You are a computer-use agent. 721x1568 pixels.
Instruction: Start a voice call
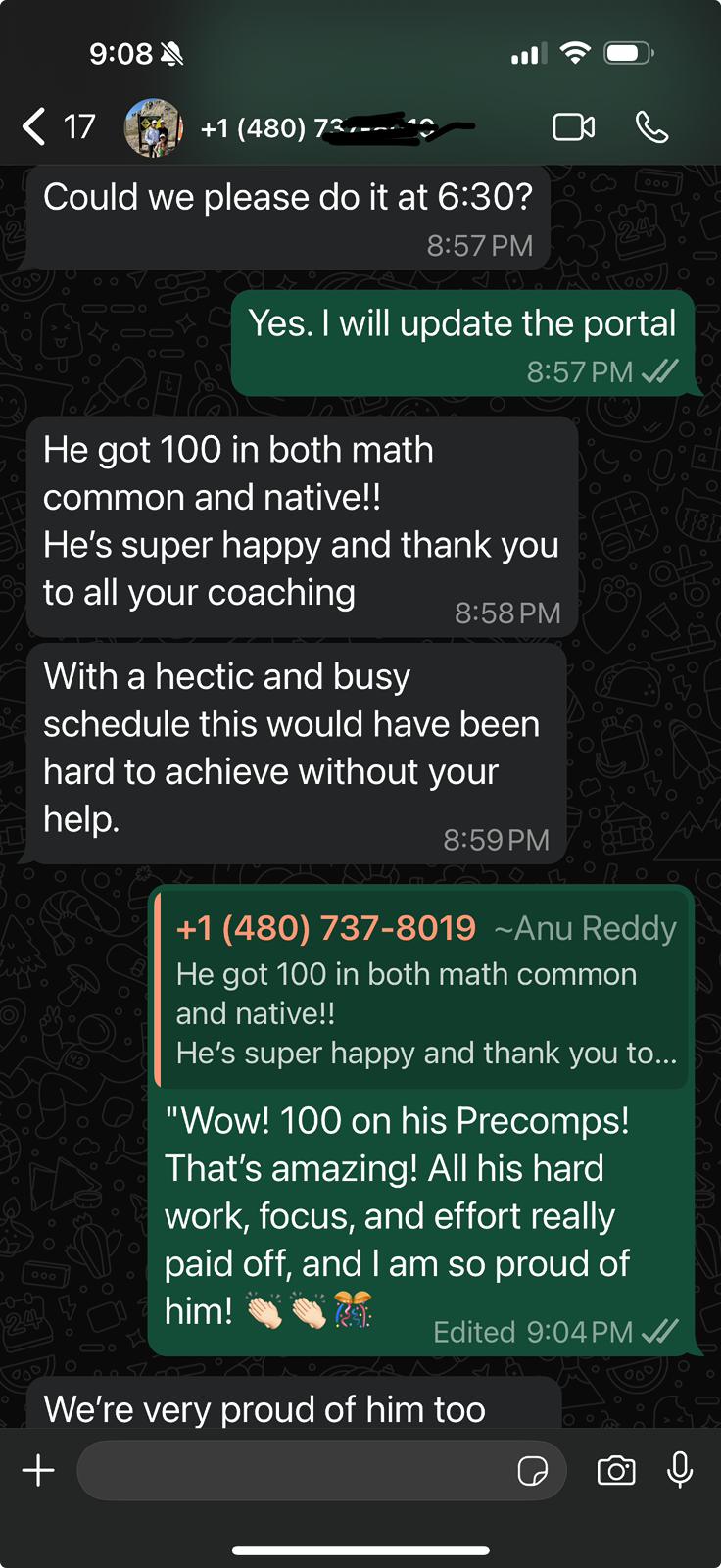[651, 127]
